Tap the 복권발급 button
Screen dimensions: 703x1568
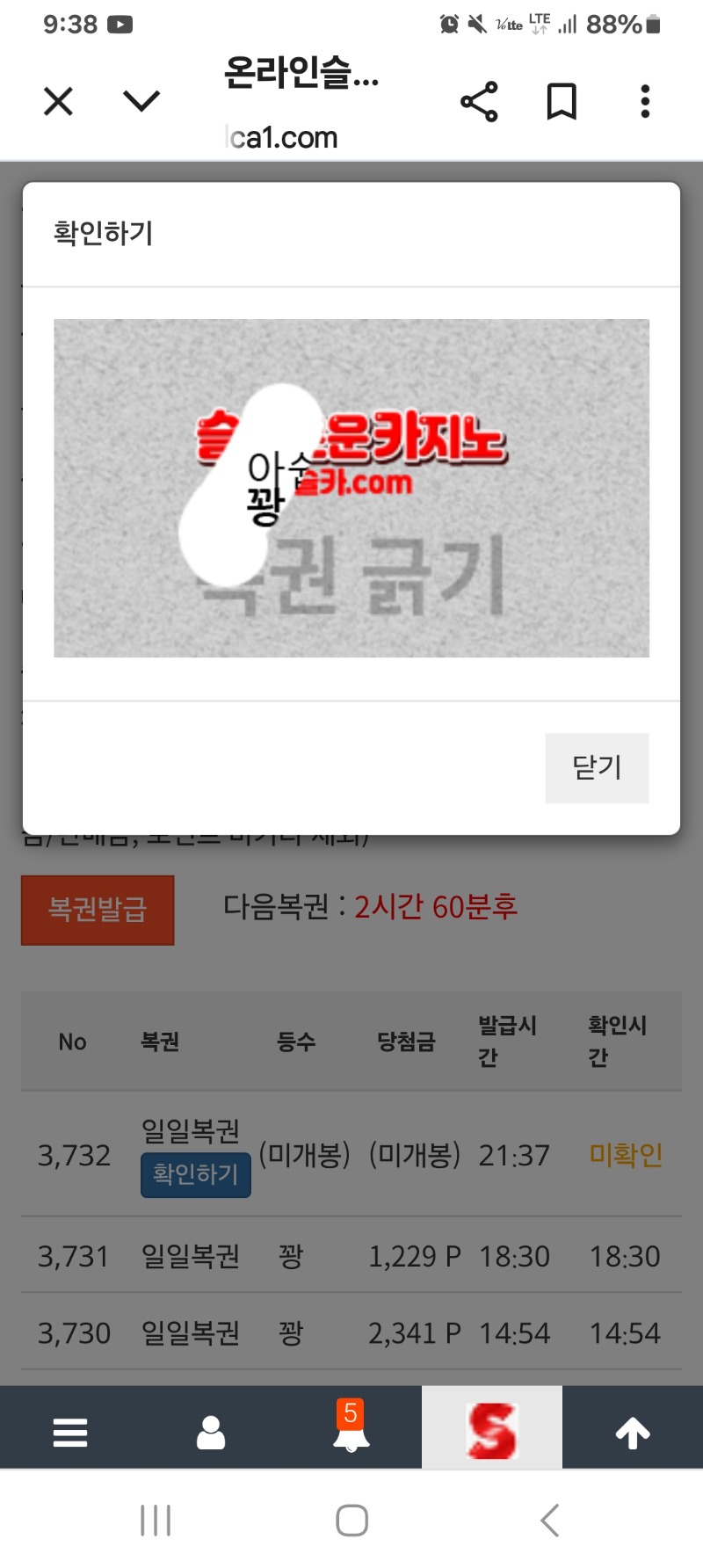tap(98, 910)
